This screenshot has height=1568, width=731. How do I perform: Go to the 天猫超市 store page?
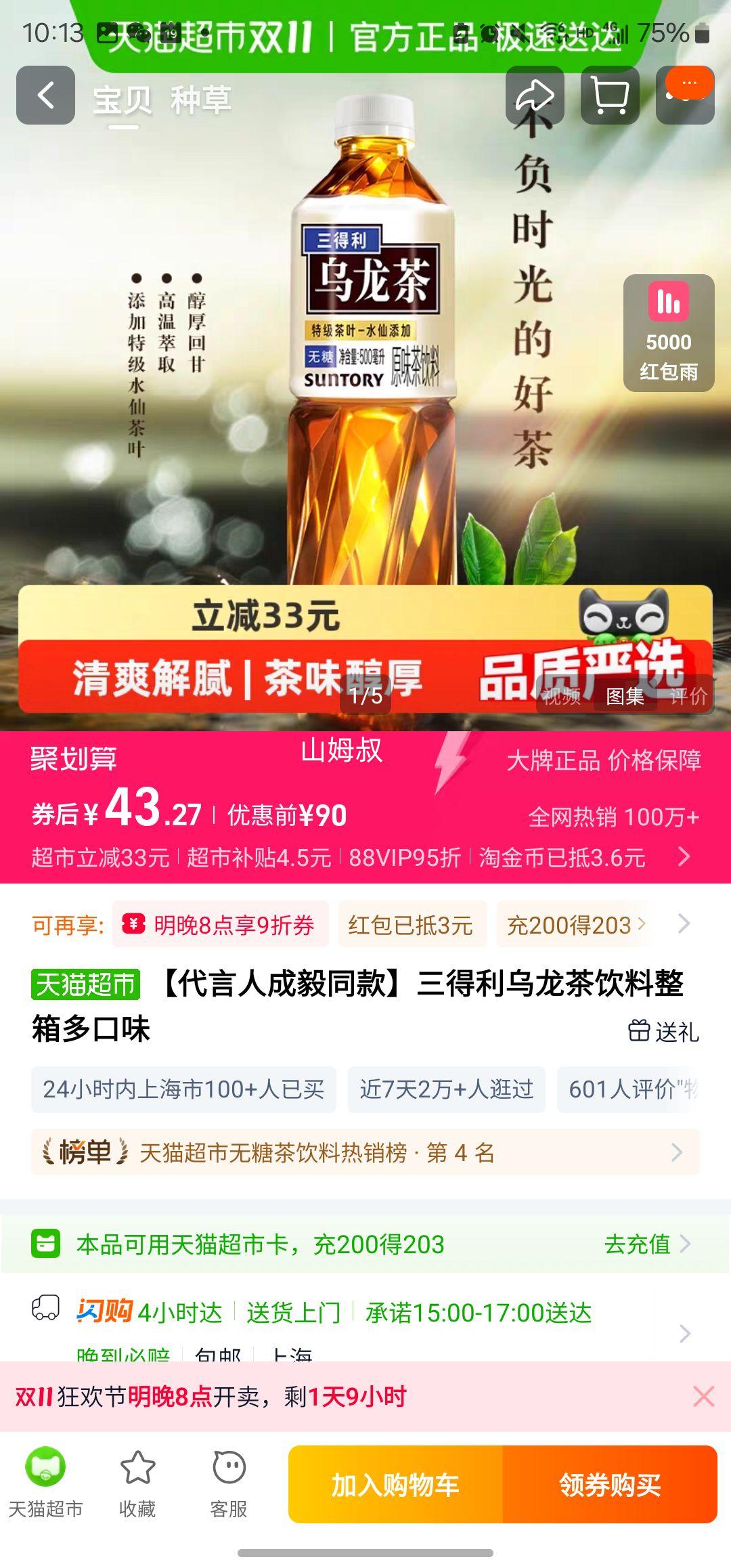45,1483
